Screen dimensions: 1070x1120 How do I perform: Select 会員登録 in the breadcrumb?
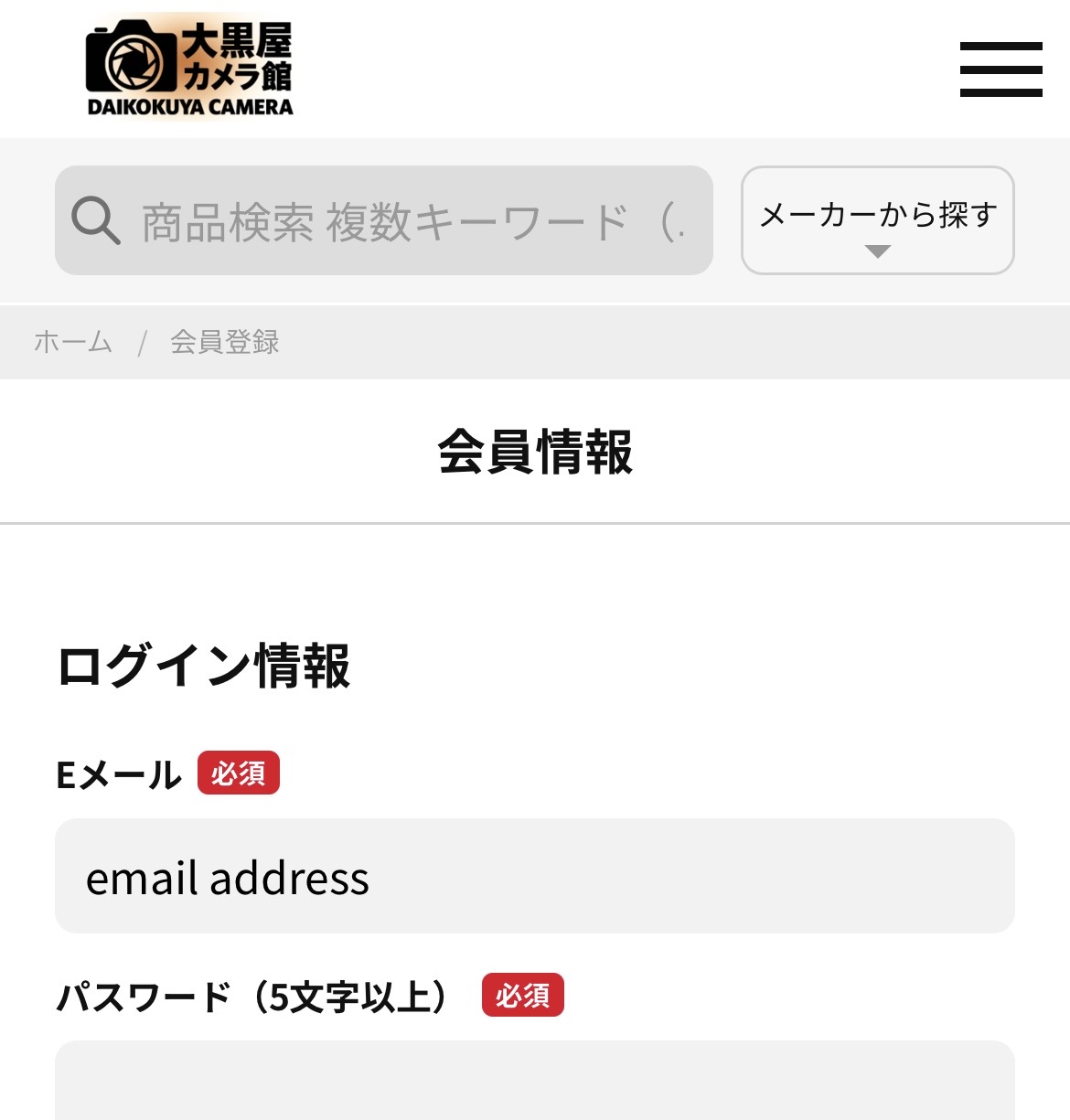coord(222,342)
